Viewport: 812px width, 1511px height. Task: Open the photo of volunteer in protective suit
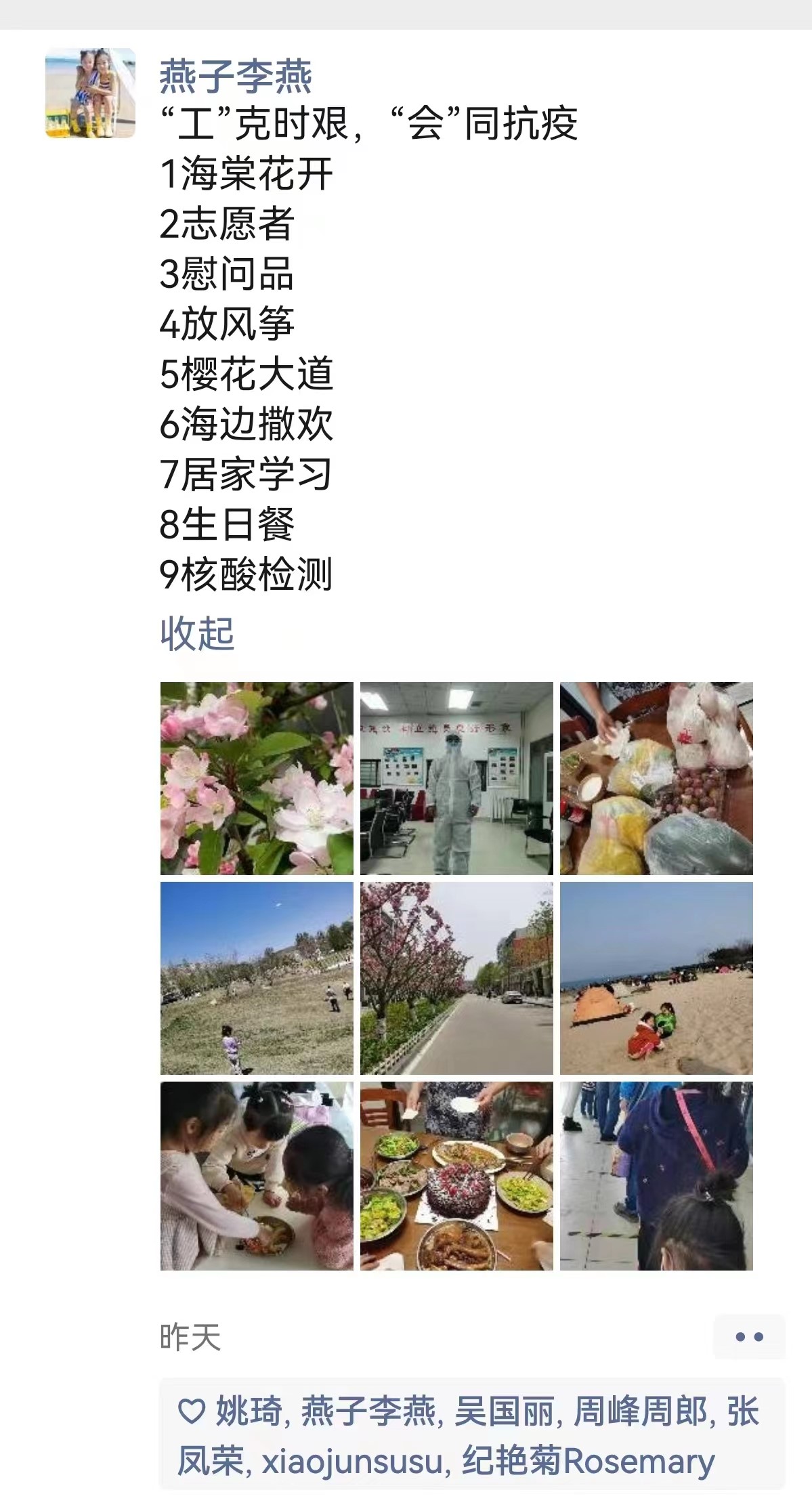pos(456,778)
